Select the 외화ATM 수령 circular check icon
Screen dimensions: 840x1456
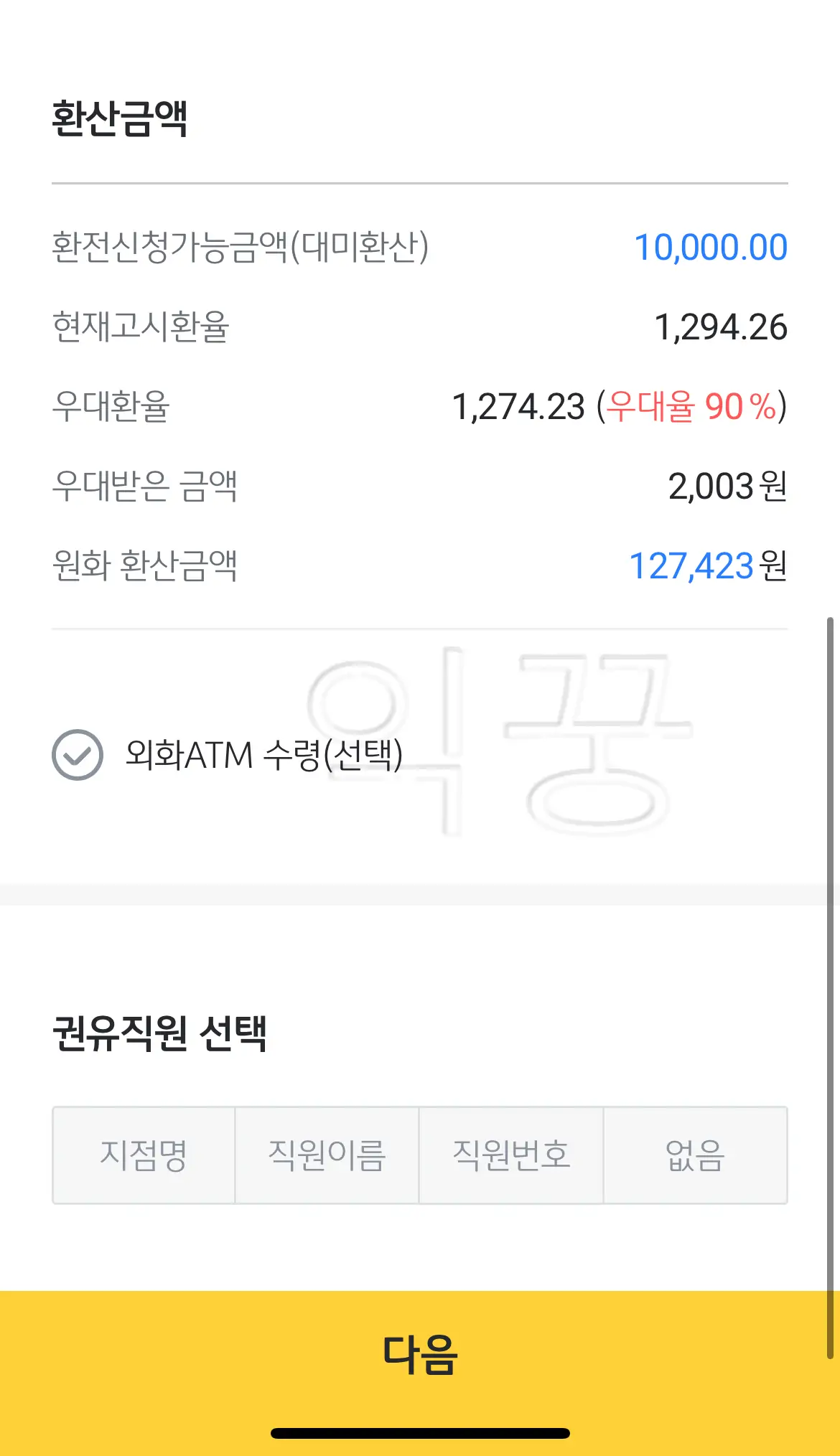coord(76,755)
